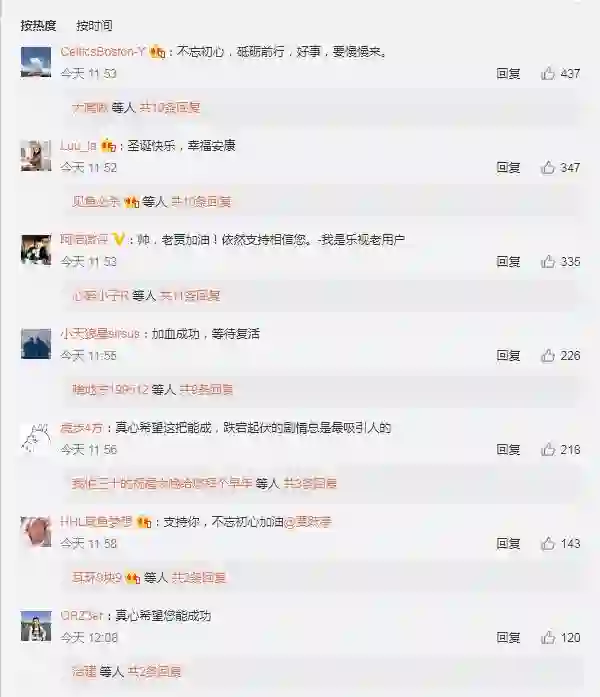Like ORZ3er's comment with 120 likes
This screenshot has height=697, width=600.
[x=560, y=638]
